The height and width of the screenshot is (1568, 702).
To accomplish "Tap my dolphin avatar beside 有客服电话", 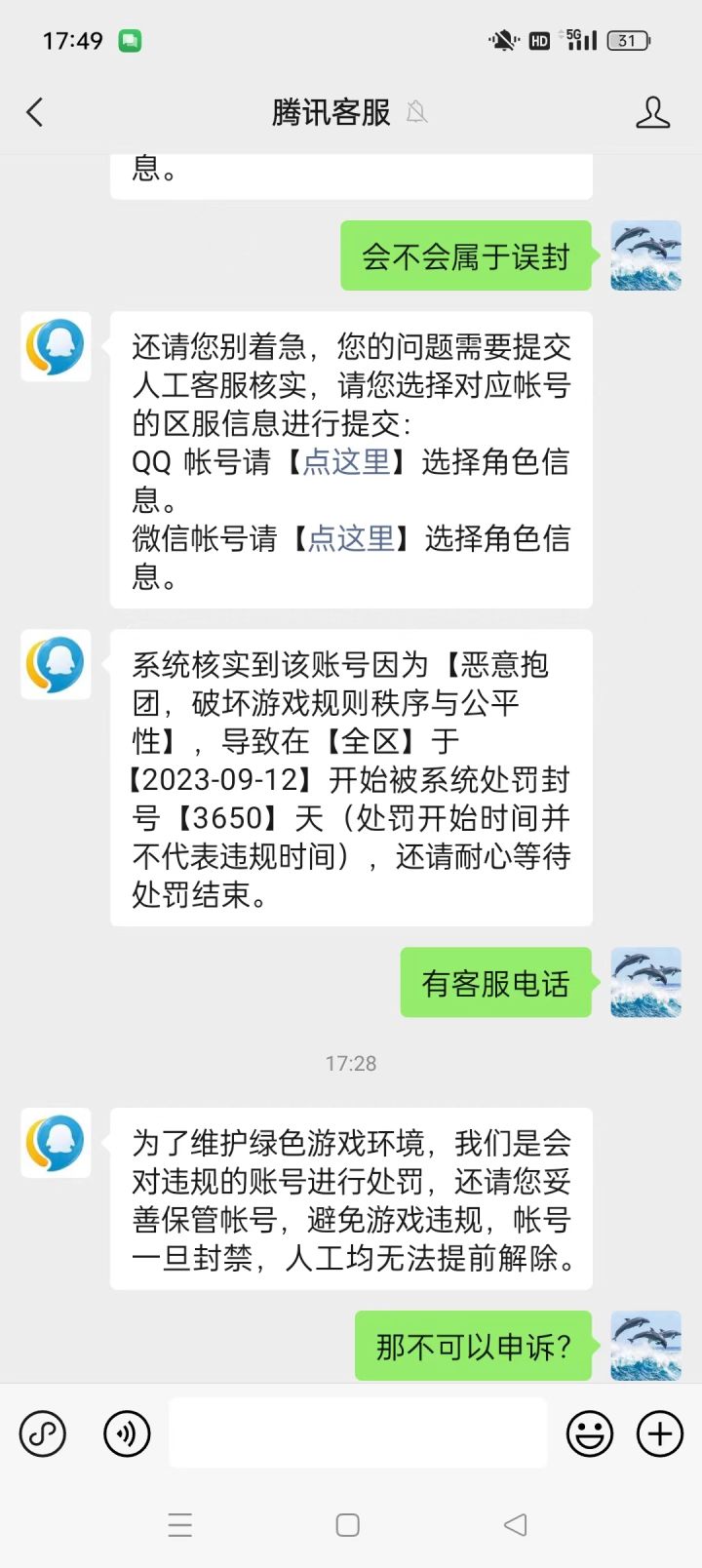I will click(645, 982).
